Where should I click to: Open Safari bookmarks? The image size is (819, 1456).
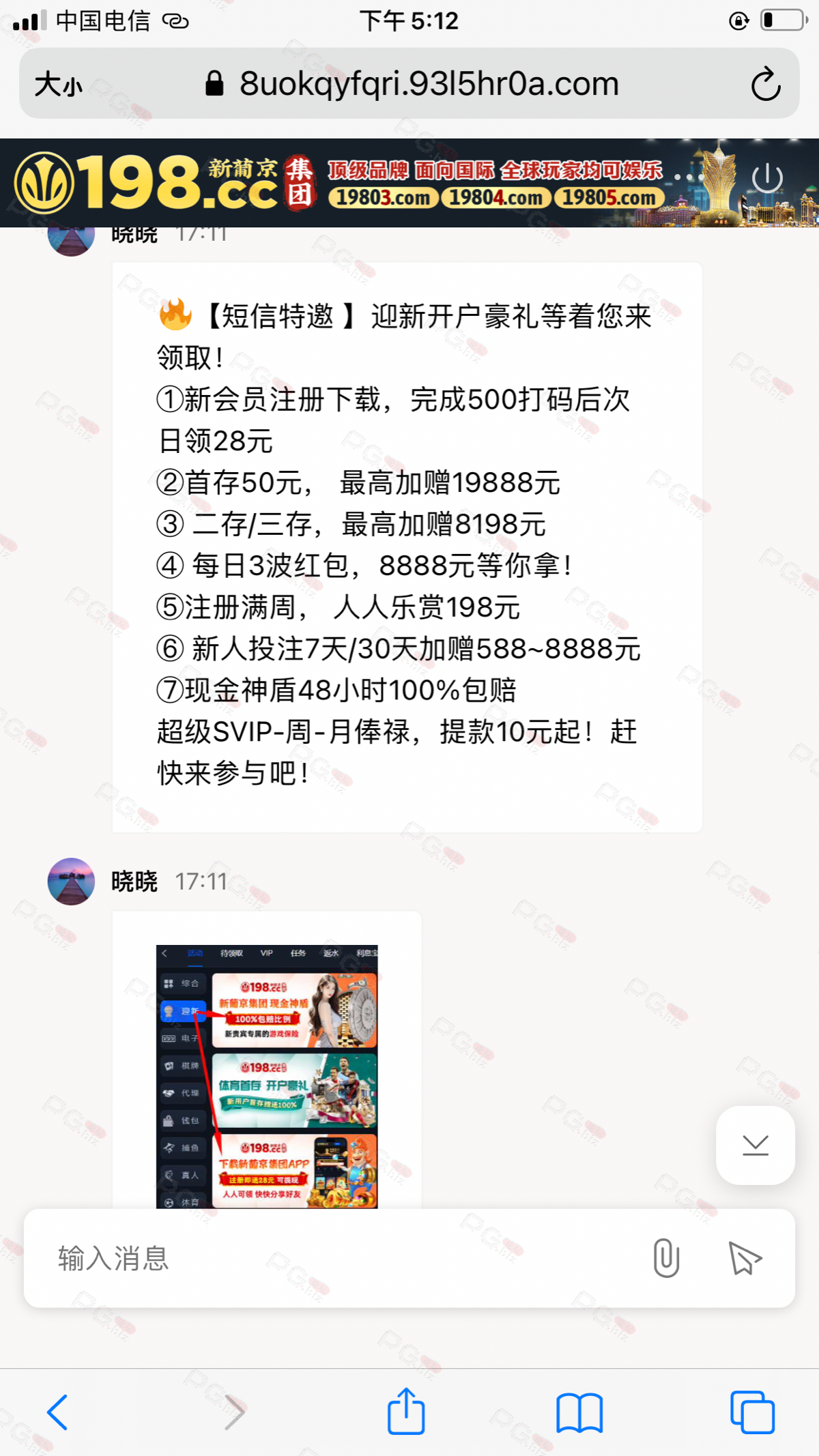[579, 1412]
